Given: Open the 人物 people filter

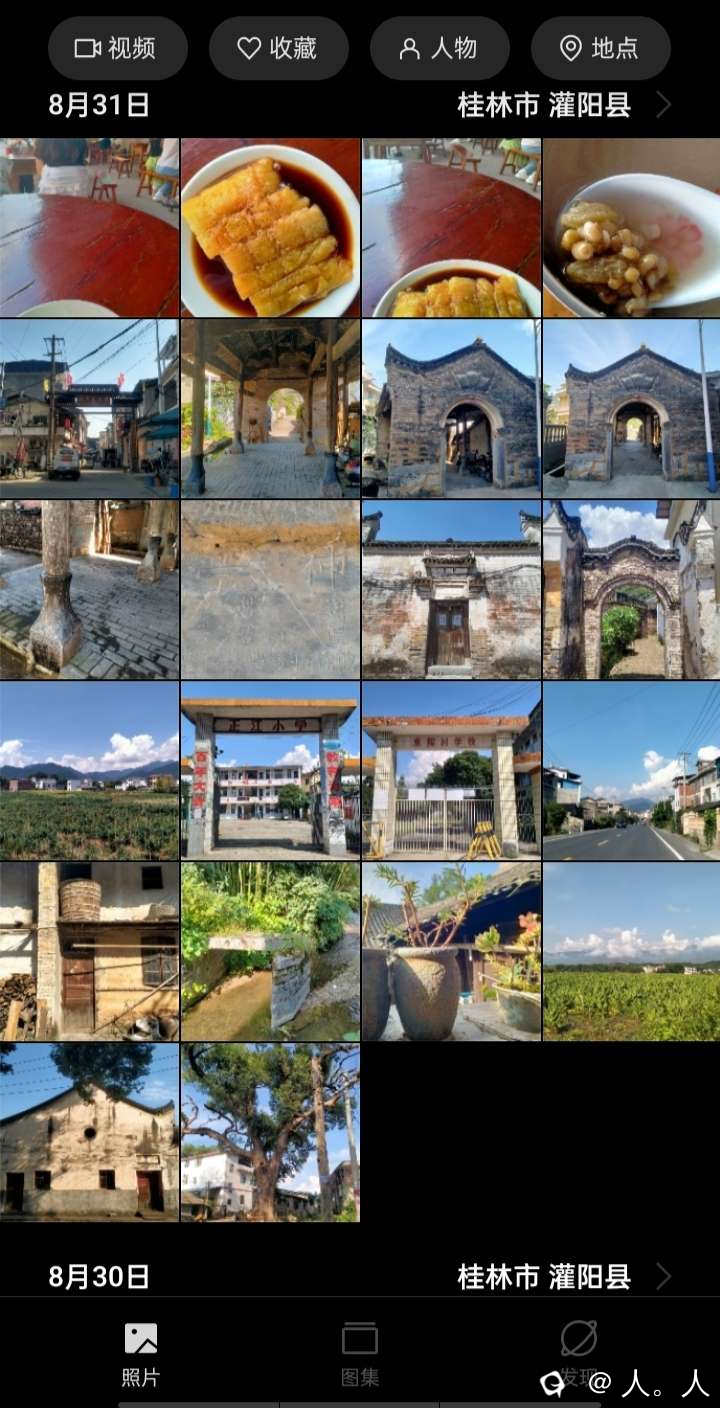Looking at the screenshot, I should click(439, 48).
